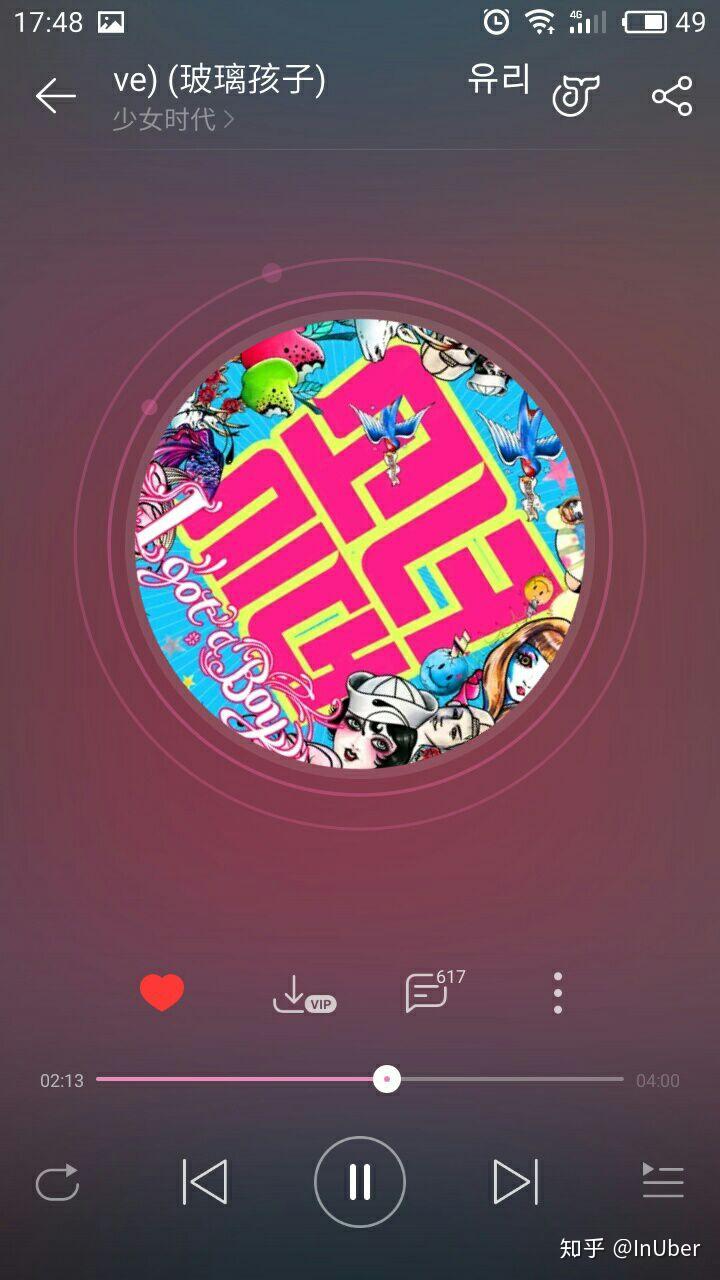
Task: Change the repeat mode
Action: (57, 1183)
